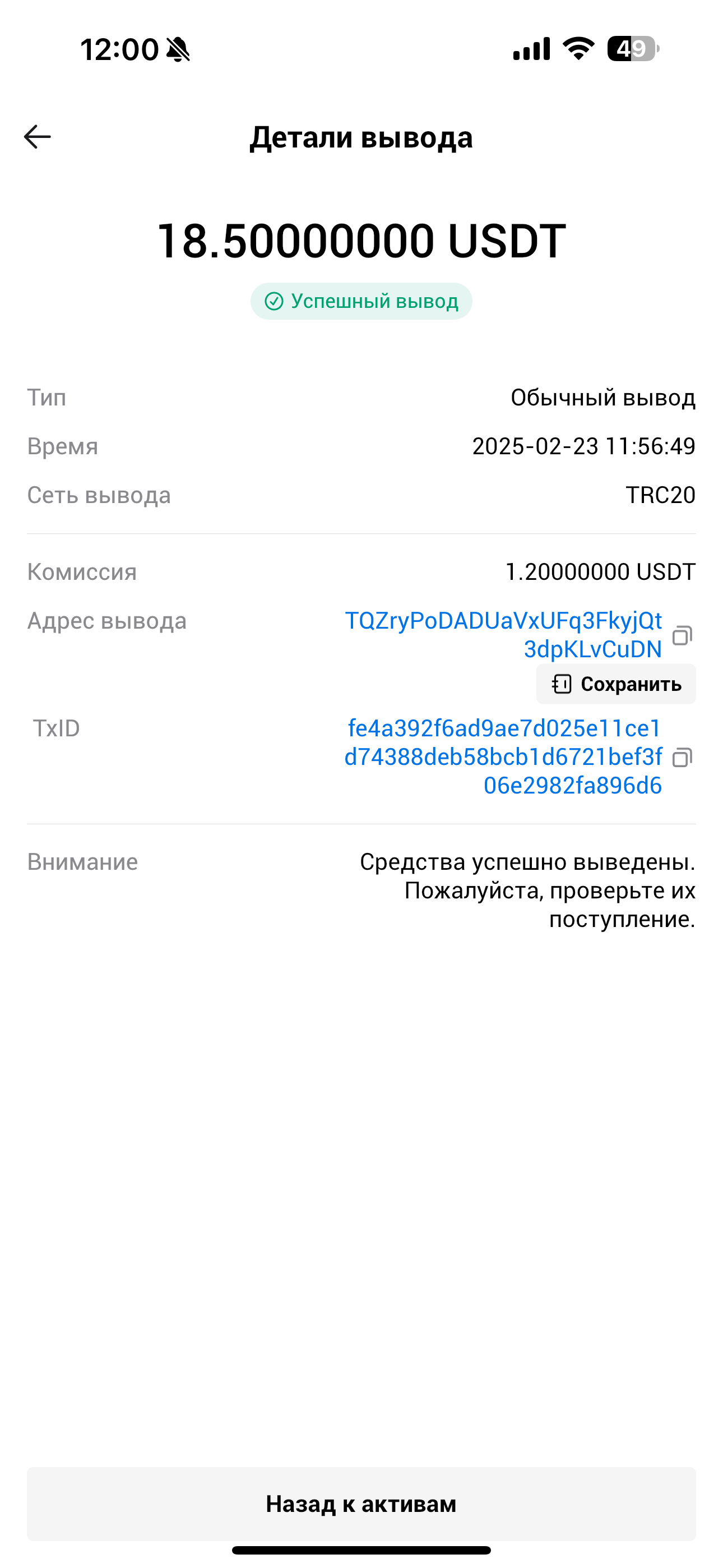This screenshot has width=723, height=1568.
Task: Copy the withdrawal address
Action: click(x=682, y=635)
